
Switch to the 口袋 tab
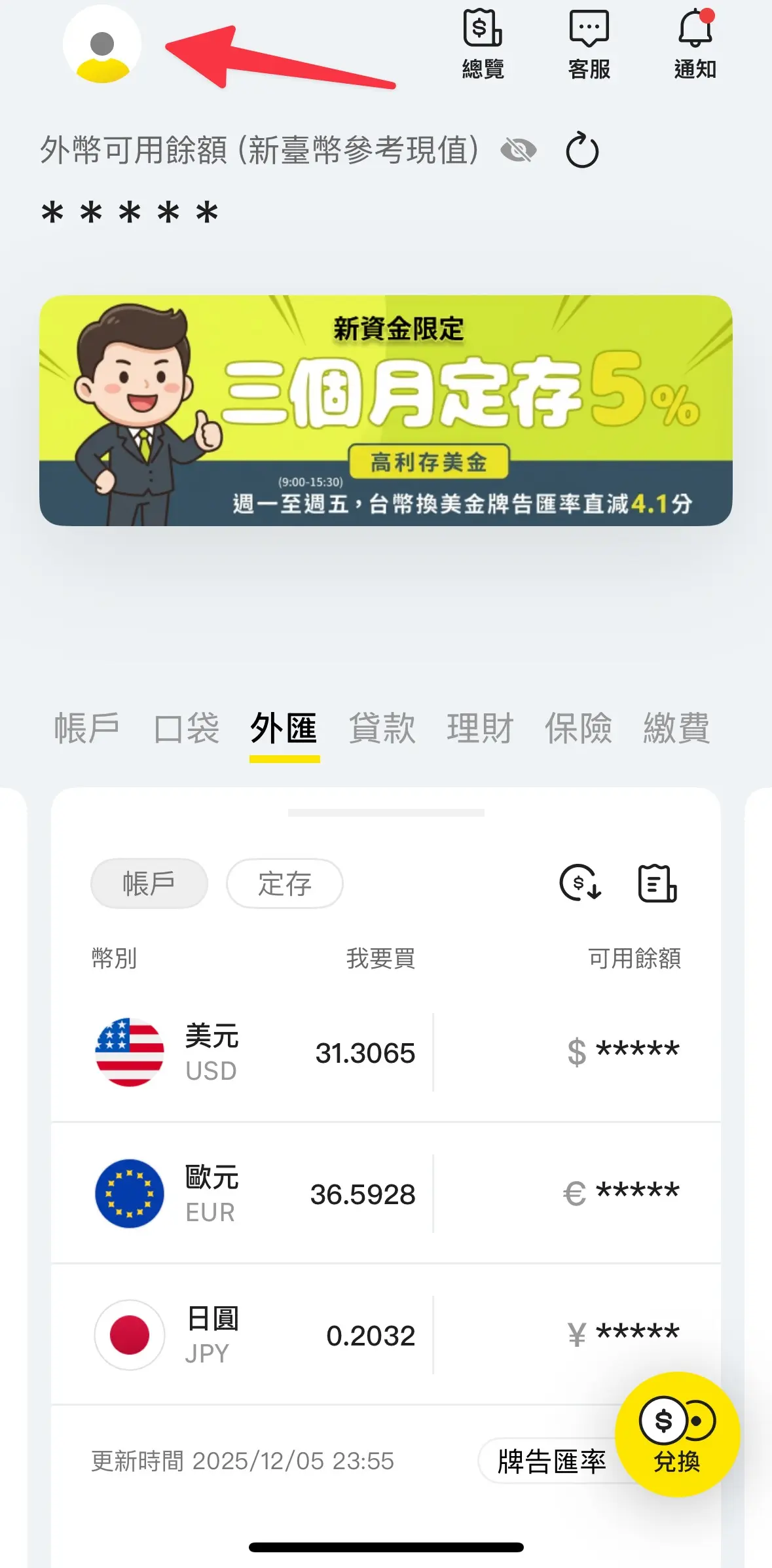coord(186,728)
